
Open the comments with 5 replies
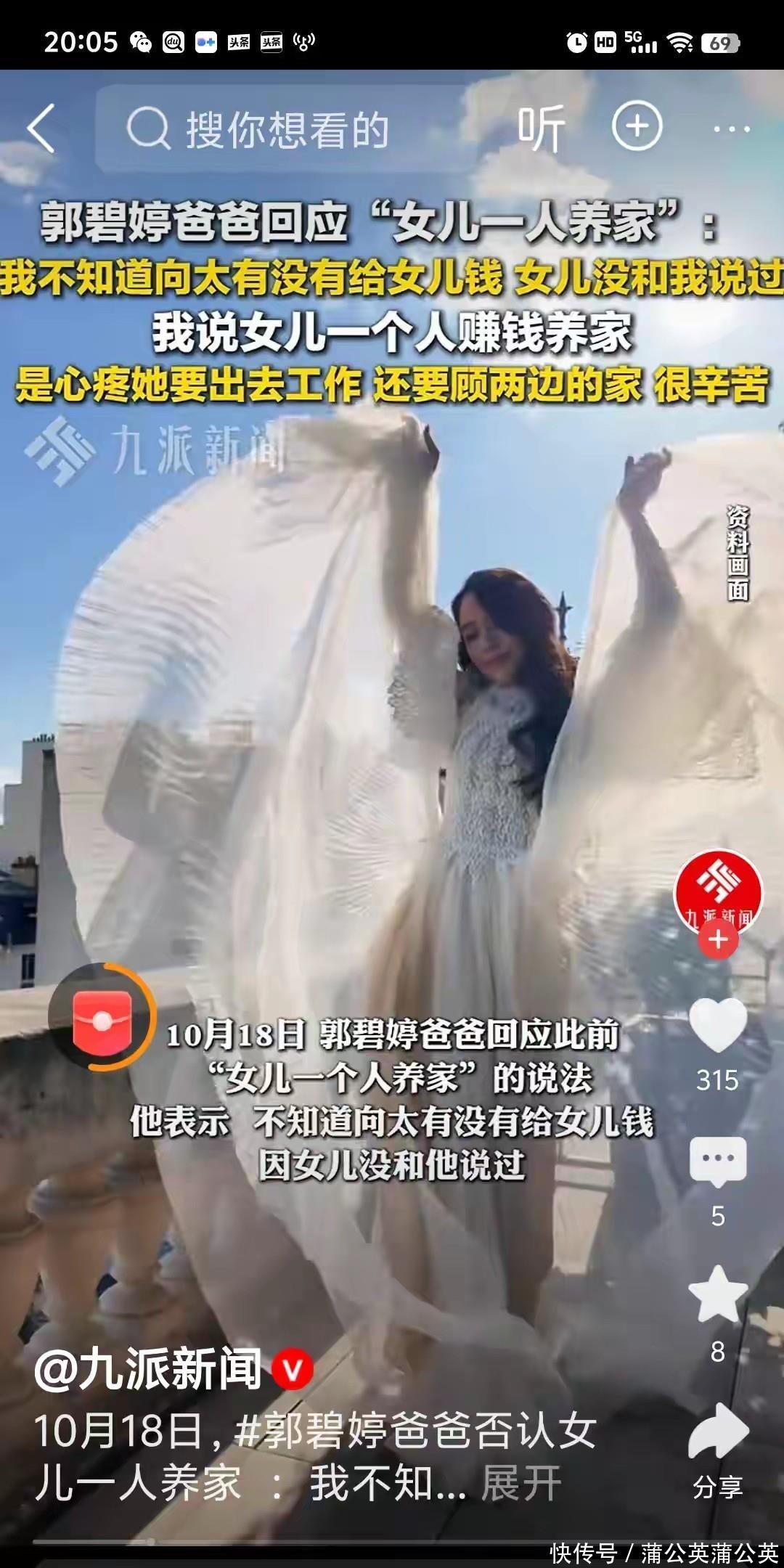[717, 1160]
